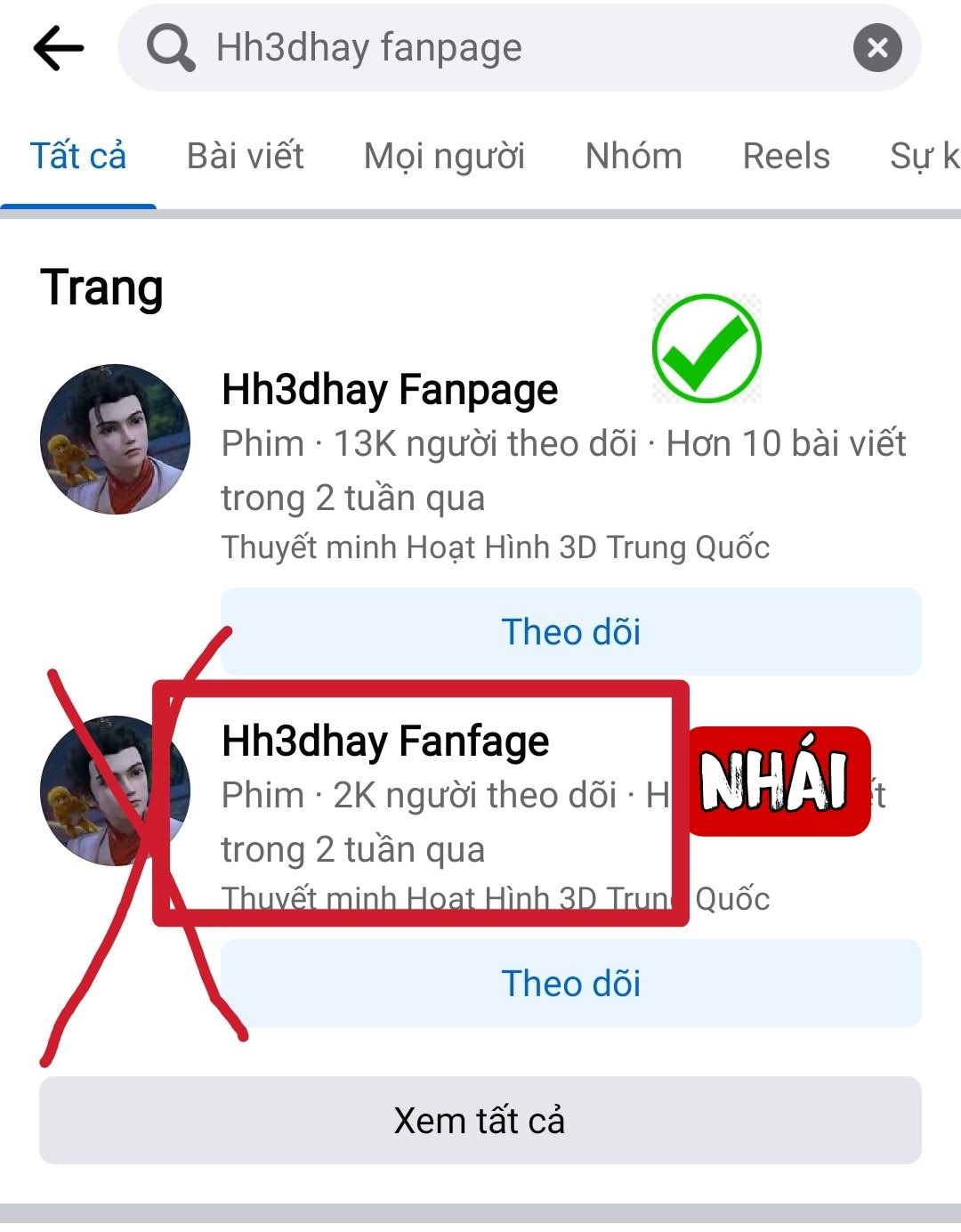Open the Hh3dhay Fanfage page result
The image size is (961, 1232).
[x=385, y=742]
